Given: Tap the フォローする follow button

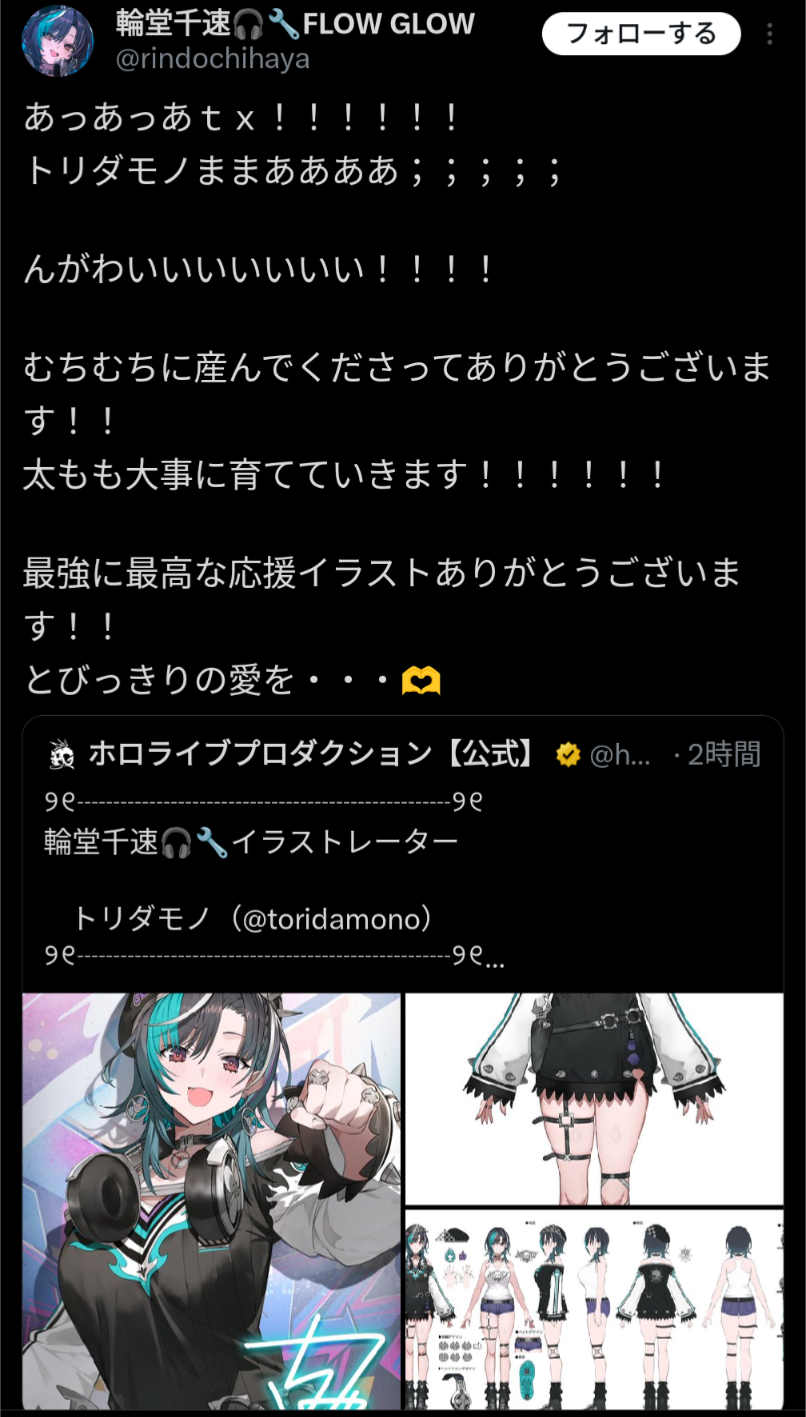Looking at the screenshot, I should coord(641,35).
